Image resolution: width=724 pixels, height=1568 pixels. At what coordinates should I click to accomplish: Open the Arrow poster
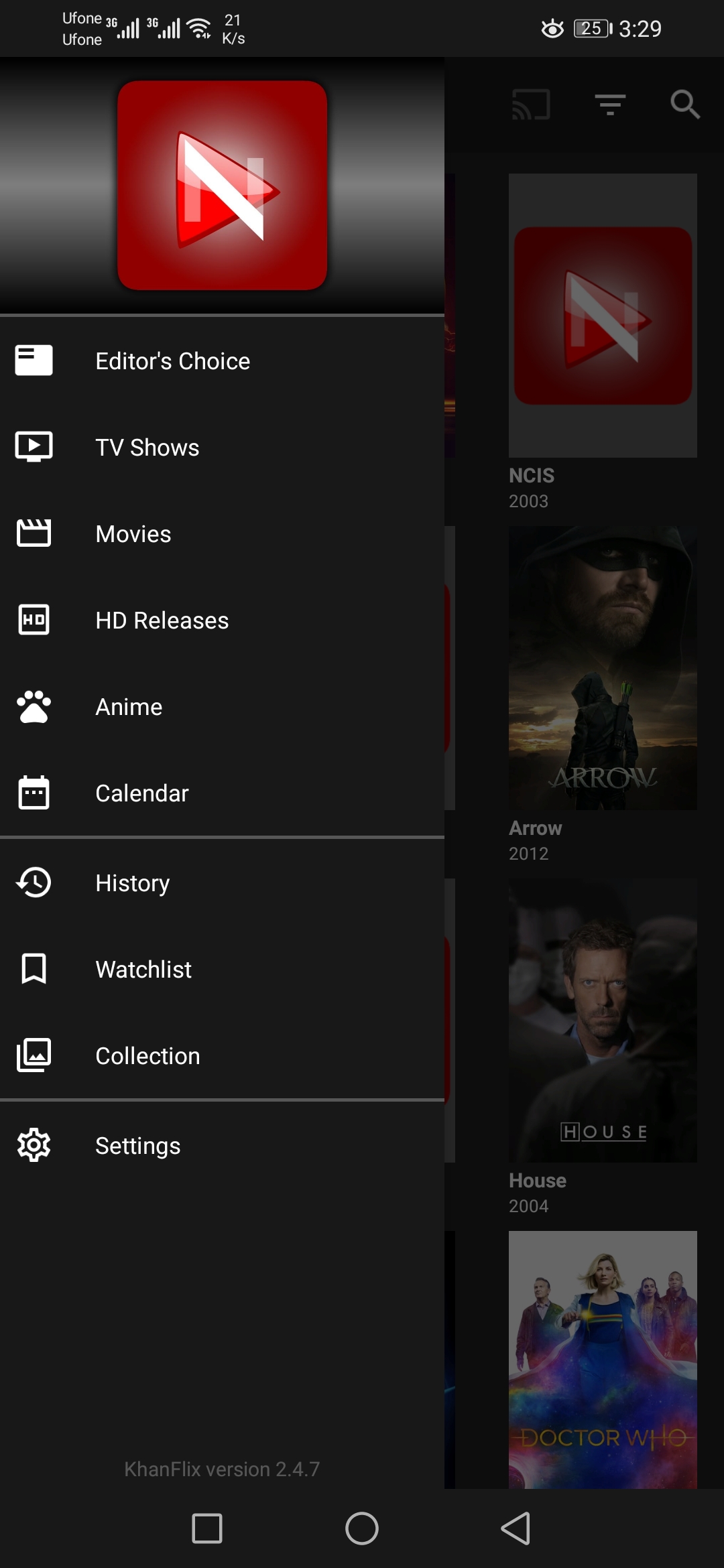603,669
